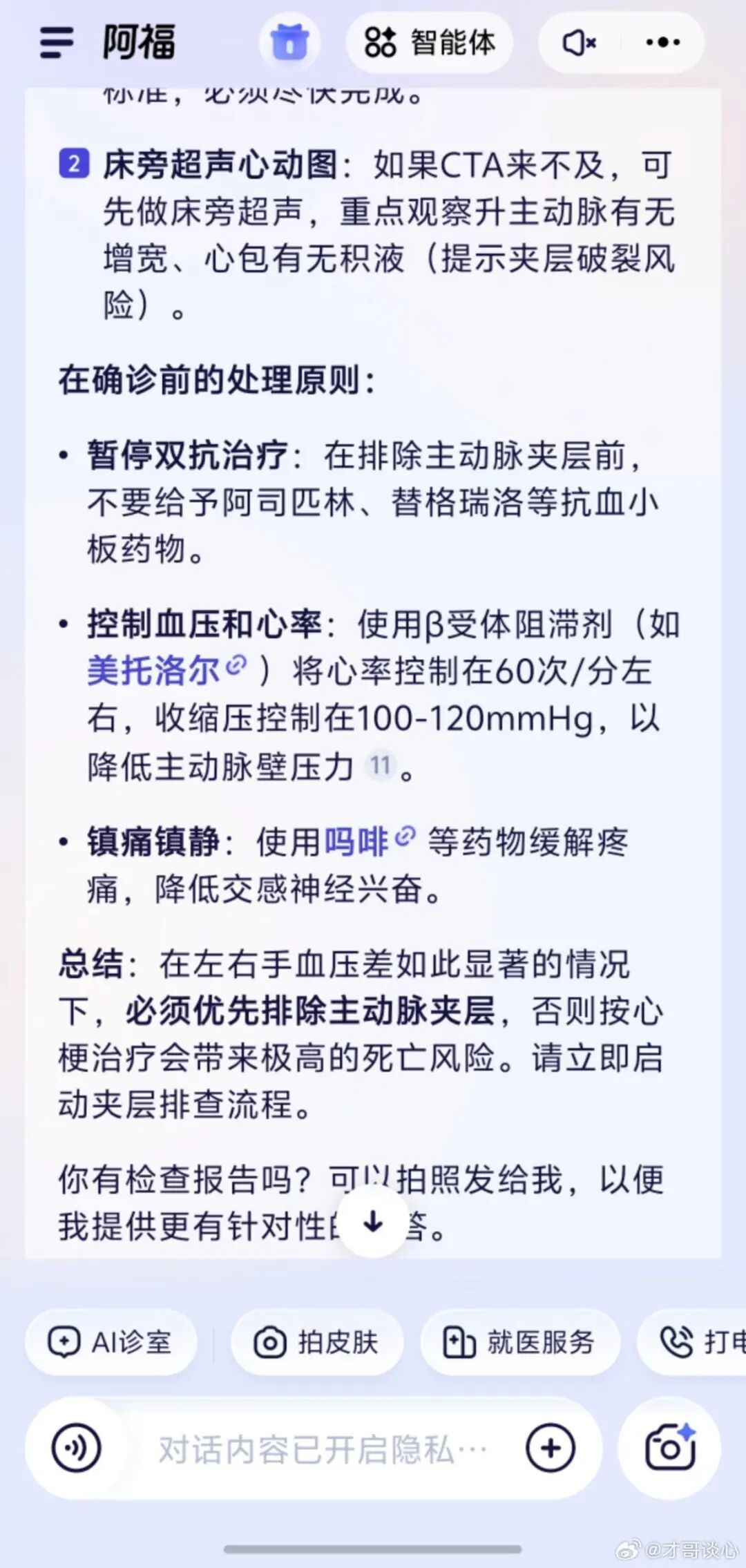Open the plus attachment button
The width and height of the screenshot is (746, 1568).
551,1447
